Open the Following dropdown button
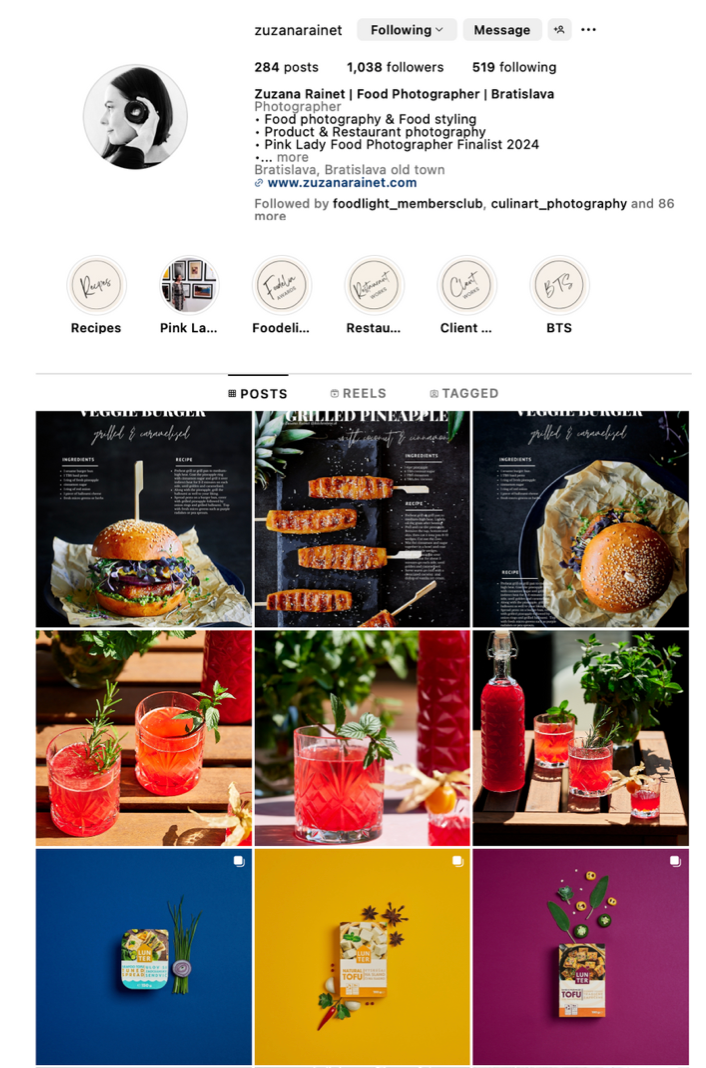The image size is (706, 1068). pos(406,30)
